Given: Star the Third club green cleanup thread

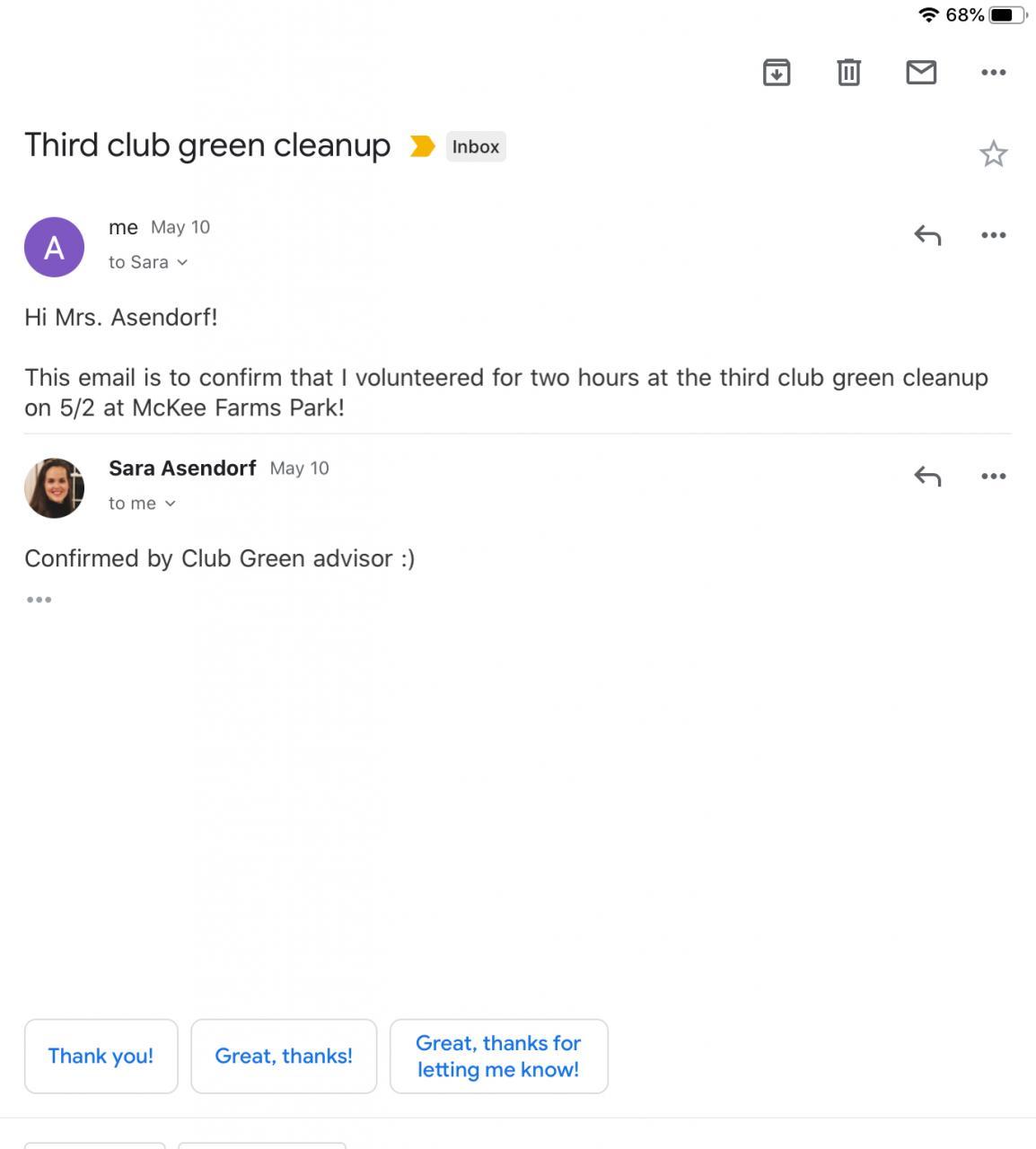Looking at the screenshot, I should (x=993, y=153).
